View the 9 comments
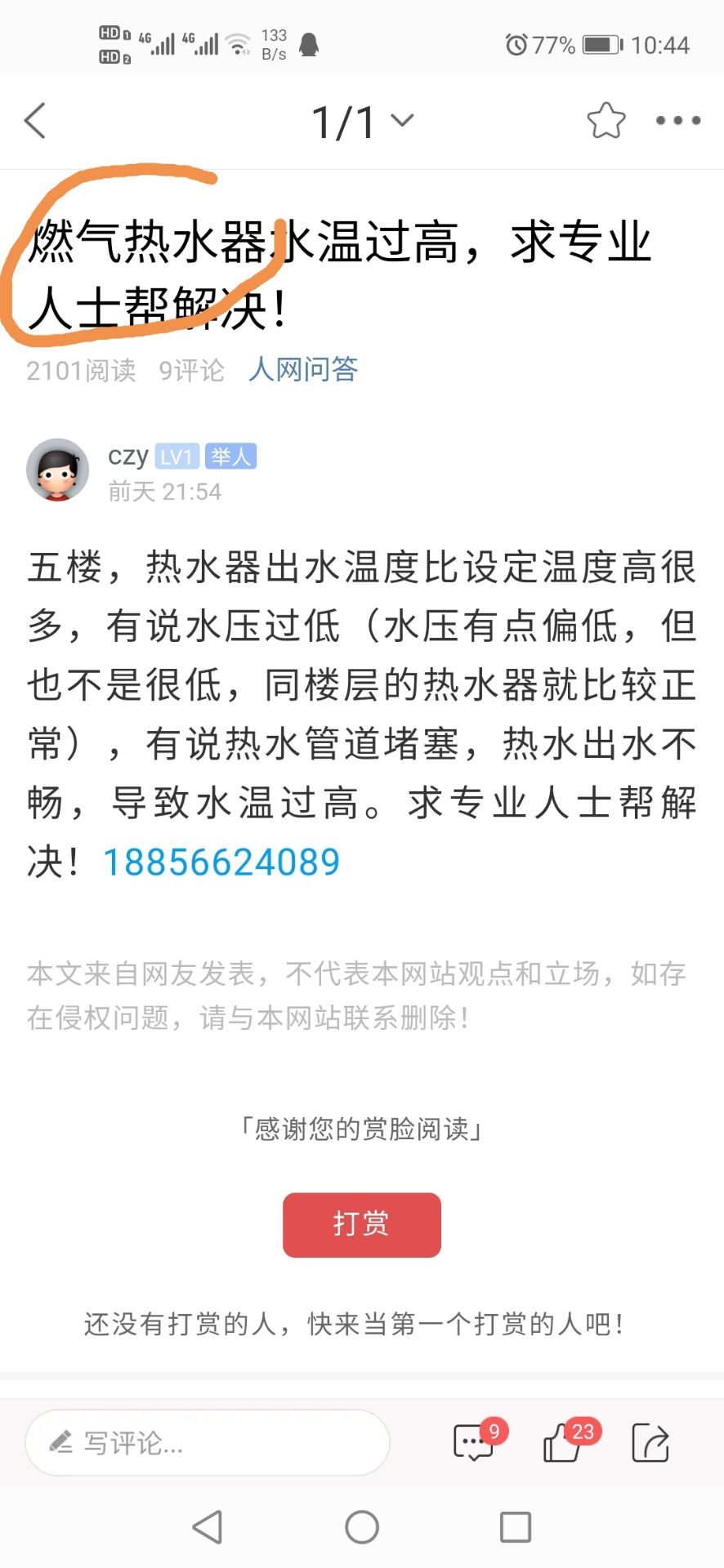Viewport: 724px width, 1568px height. click(476, 1442)
